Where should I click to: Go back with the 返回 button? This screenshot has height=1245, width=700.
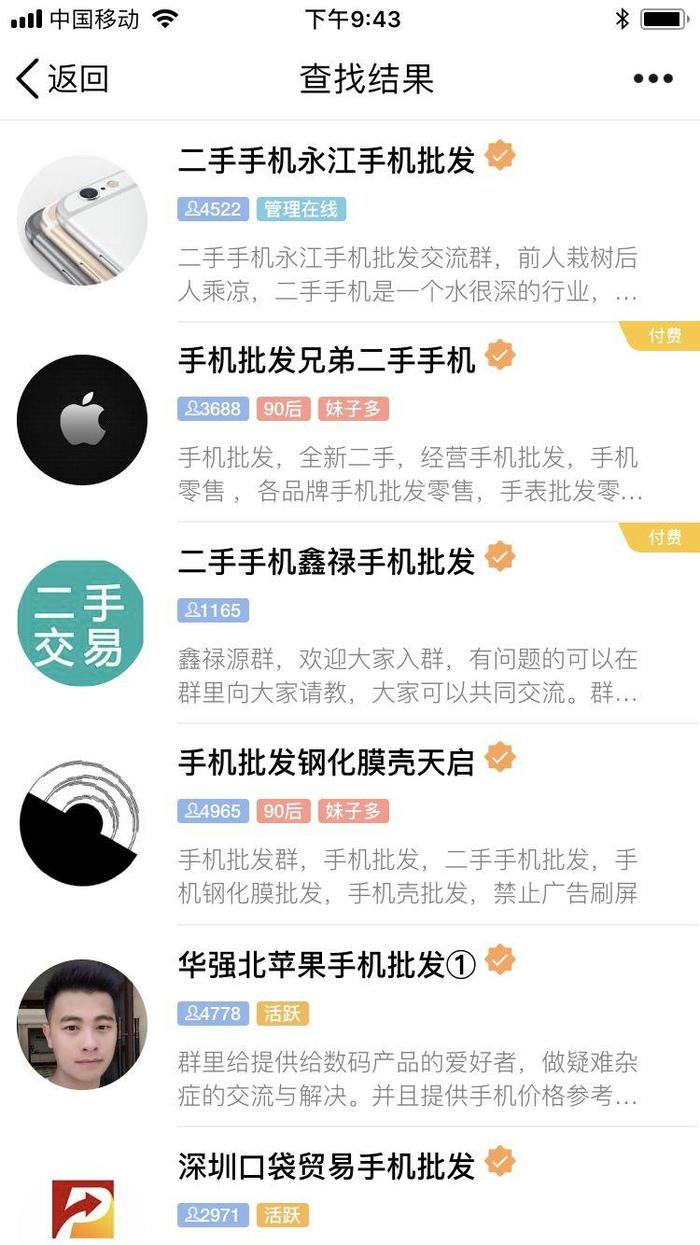(62, 78)
